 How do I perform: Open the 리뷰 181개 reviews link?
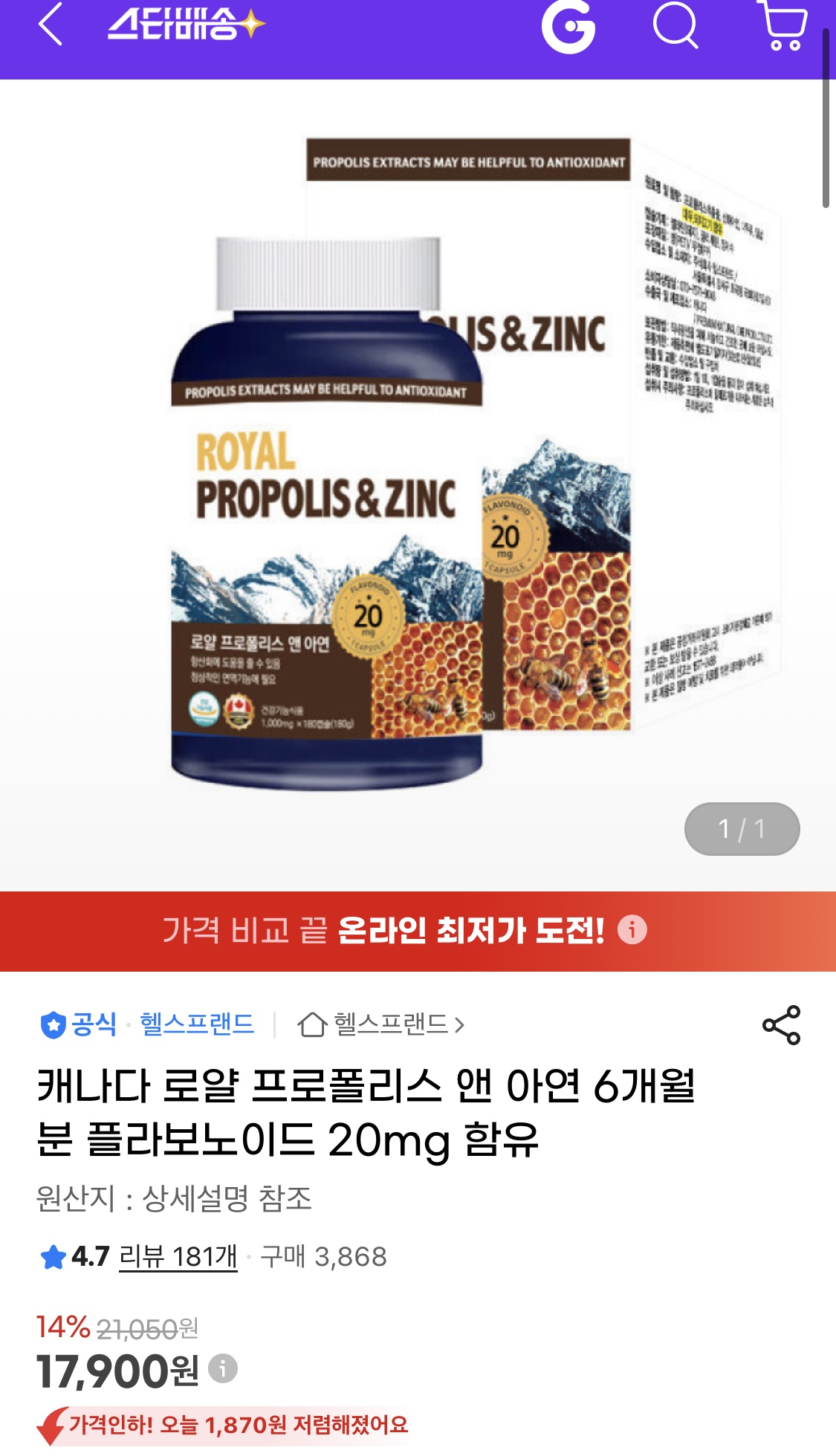[x=178, y=1257]
